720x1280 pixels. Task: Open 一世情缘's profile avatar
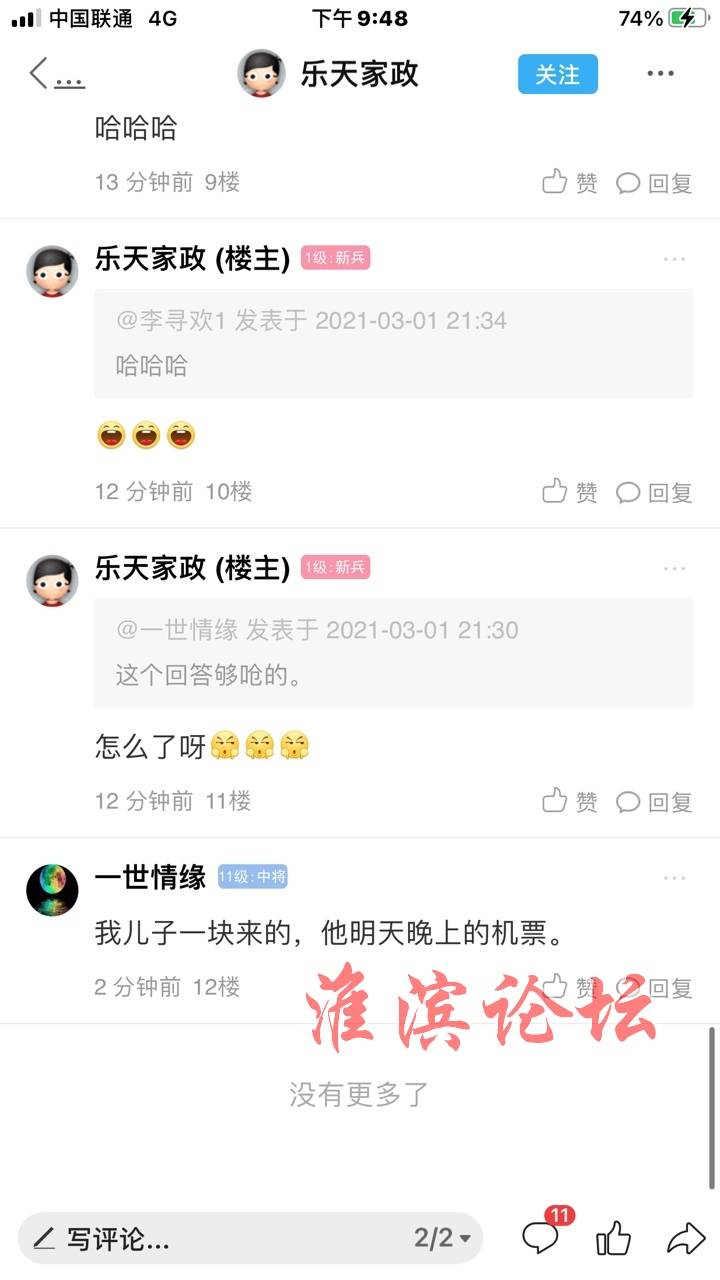[x=52, y=889]
